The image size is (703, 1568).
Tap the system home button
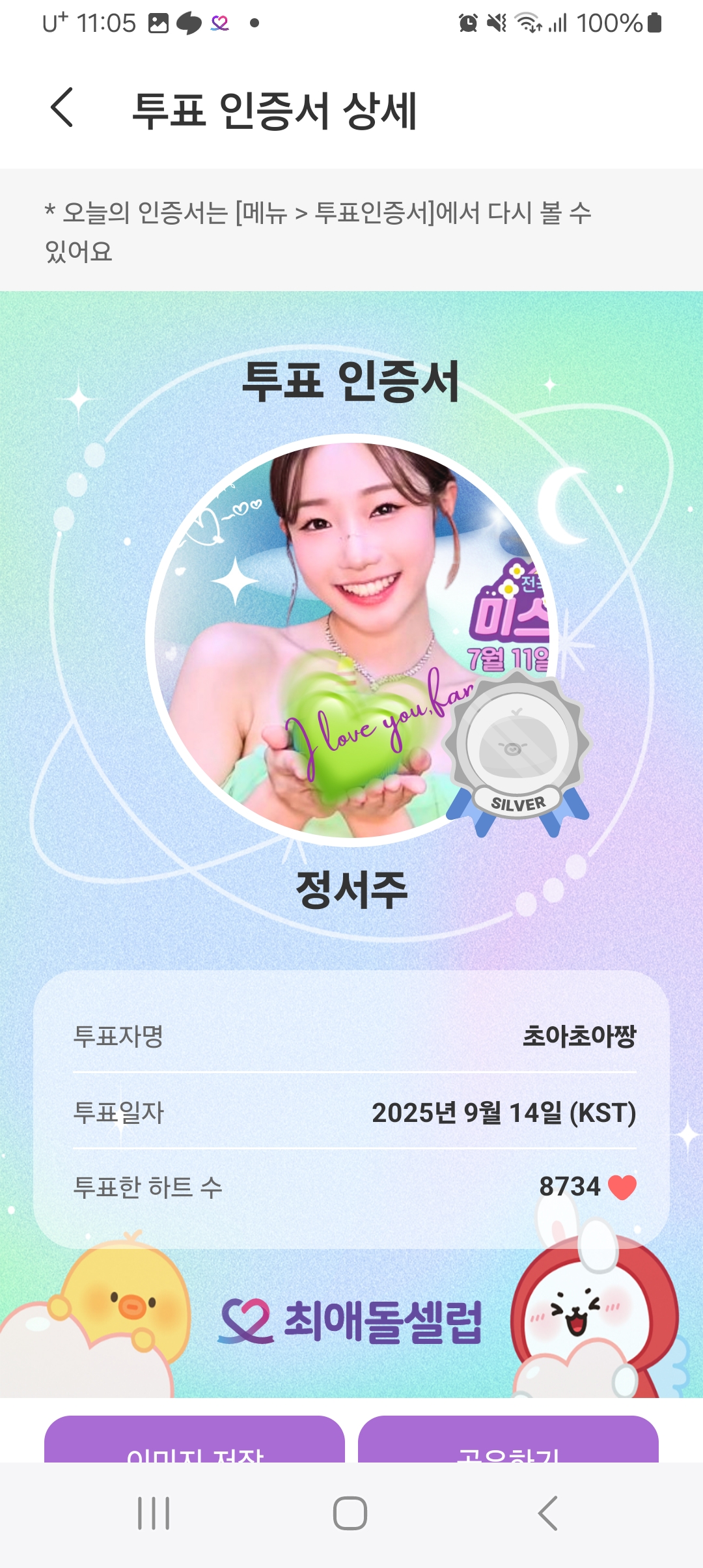(x=350, y=1513)
